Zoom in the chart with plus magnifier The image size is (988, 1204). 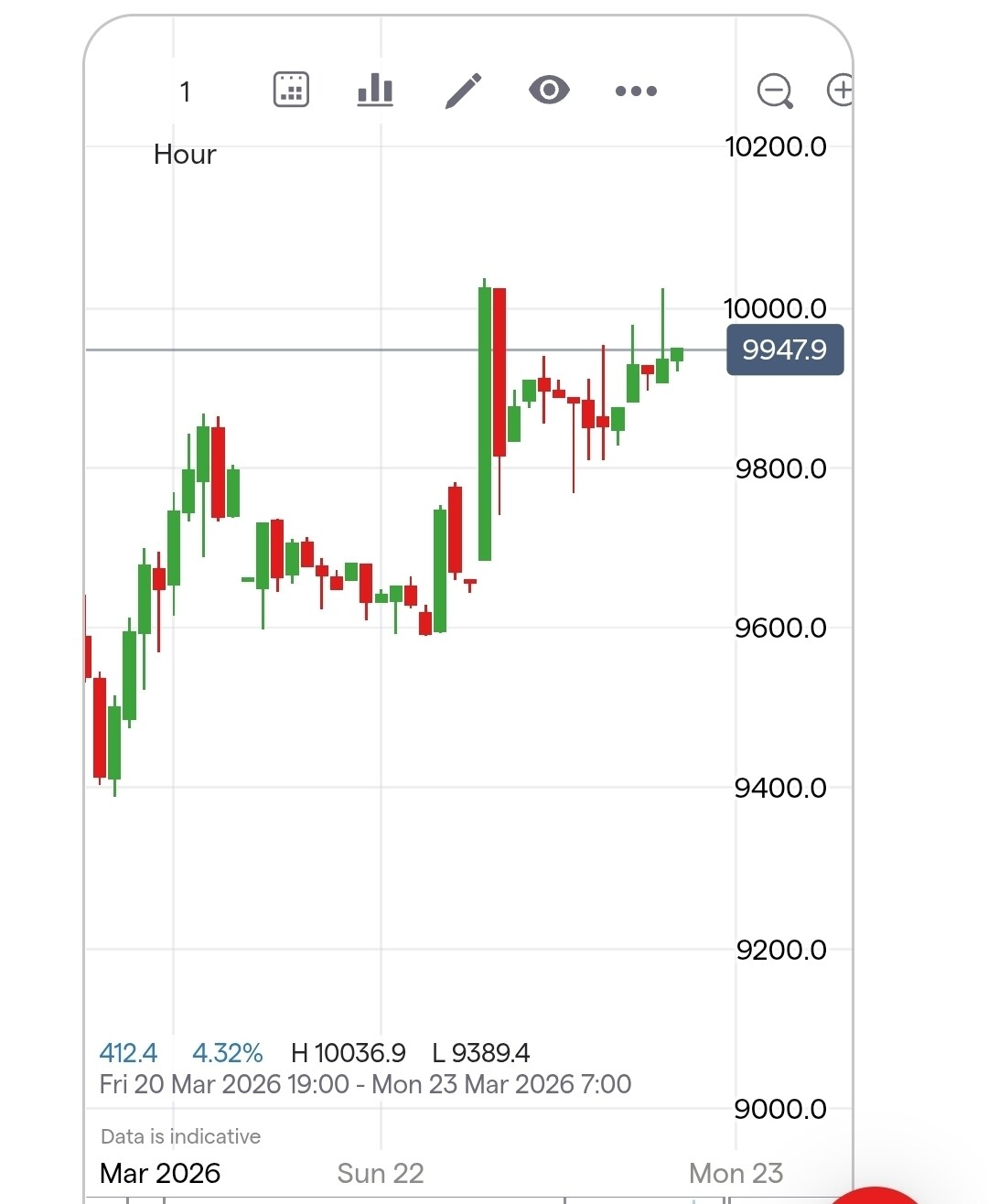(840, 90)
